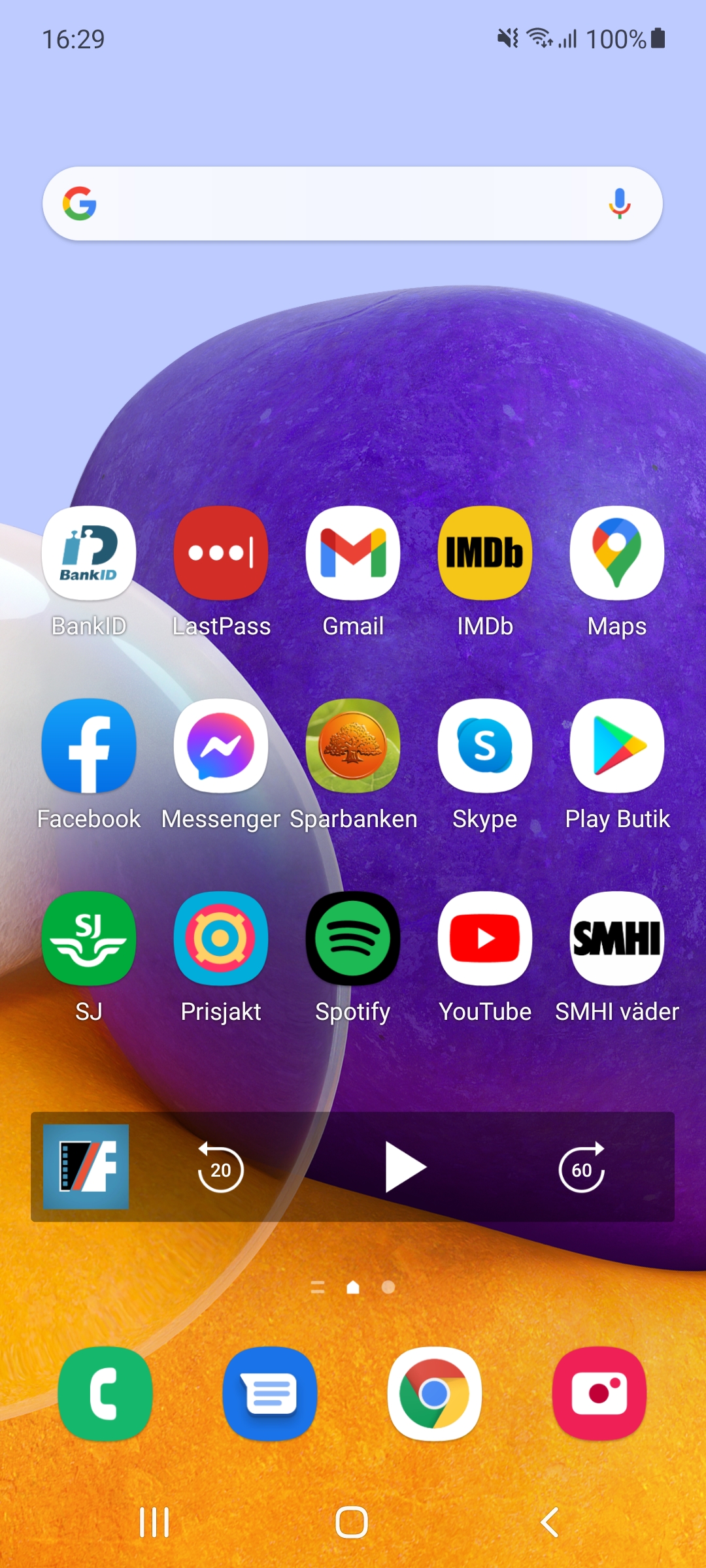This screenshot has height=1568, width=706.
Task: Rewind 20 seconds in the player widget
Action: coord(220,1168)
